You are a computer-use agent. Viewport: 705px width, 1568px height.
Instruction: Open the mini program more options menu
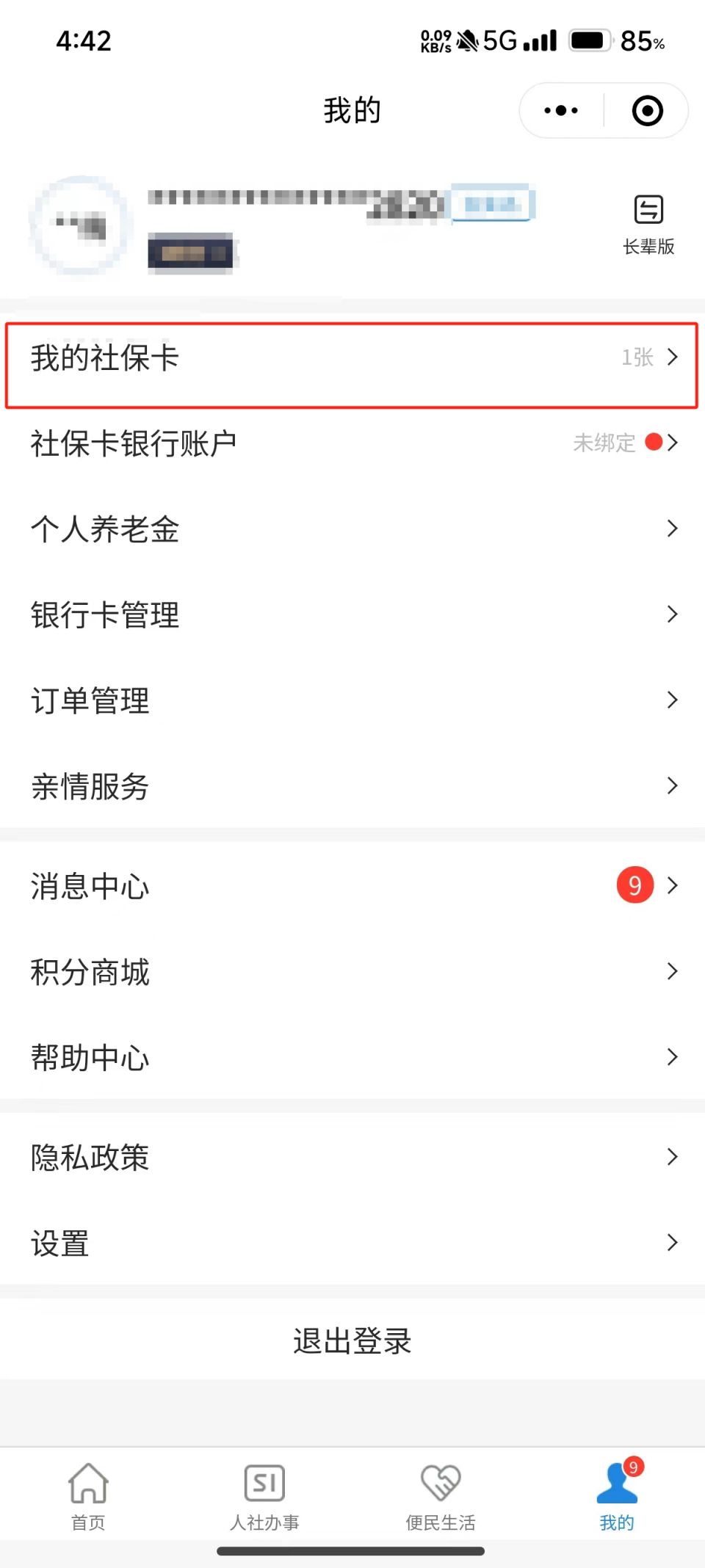pyautogui.click(x=561, y=111)
